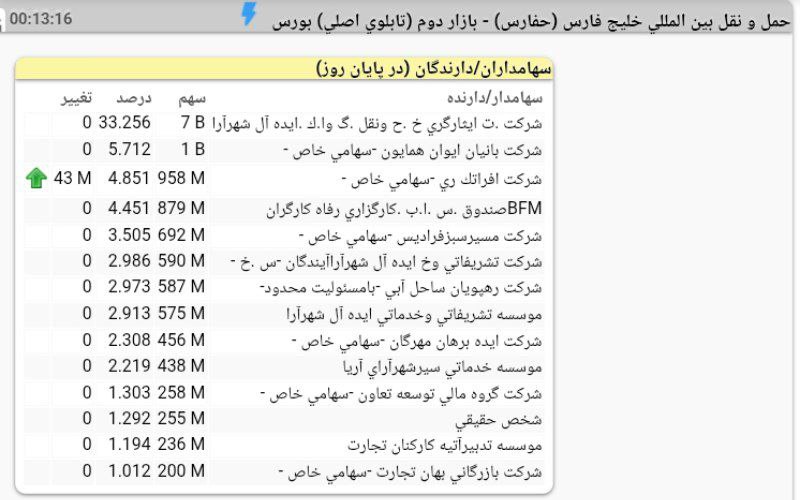Open شرکت مسيرسبزفراديس shareholder details
The height and width of the screenshot is (500, 800).
pyautogui.click(x=420, y=236)
